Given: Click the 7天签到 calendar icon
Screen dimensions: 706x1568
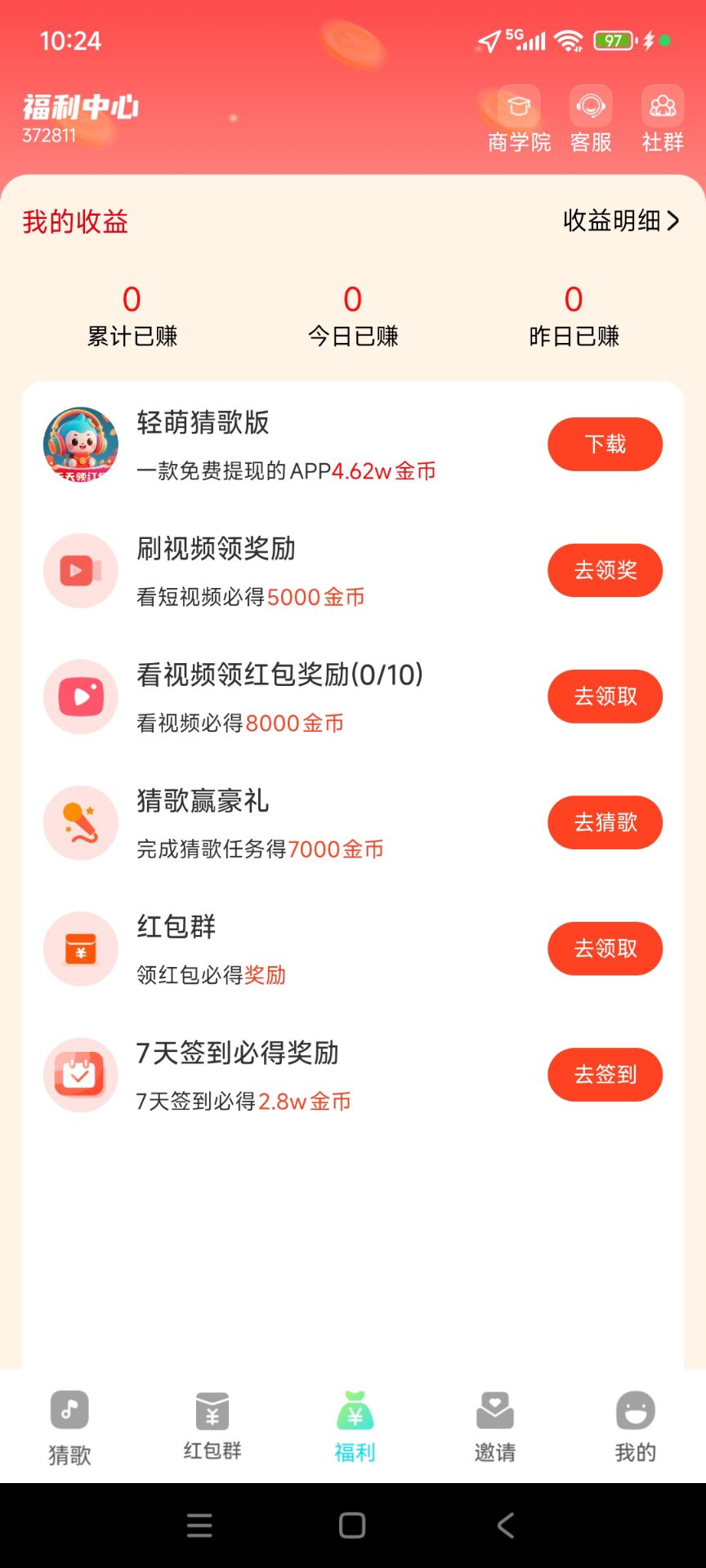Looking at the screenshot, I should click(80, 1075).
